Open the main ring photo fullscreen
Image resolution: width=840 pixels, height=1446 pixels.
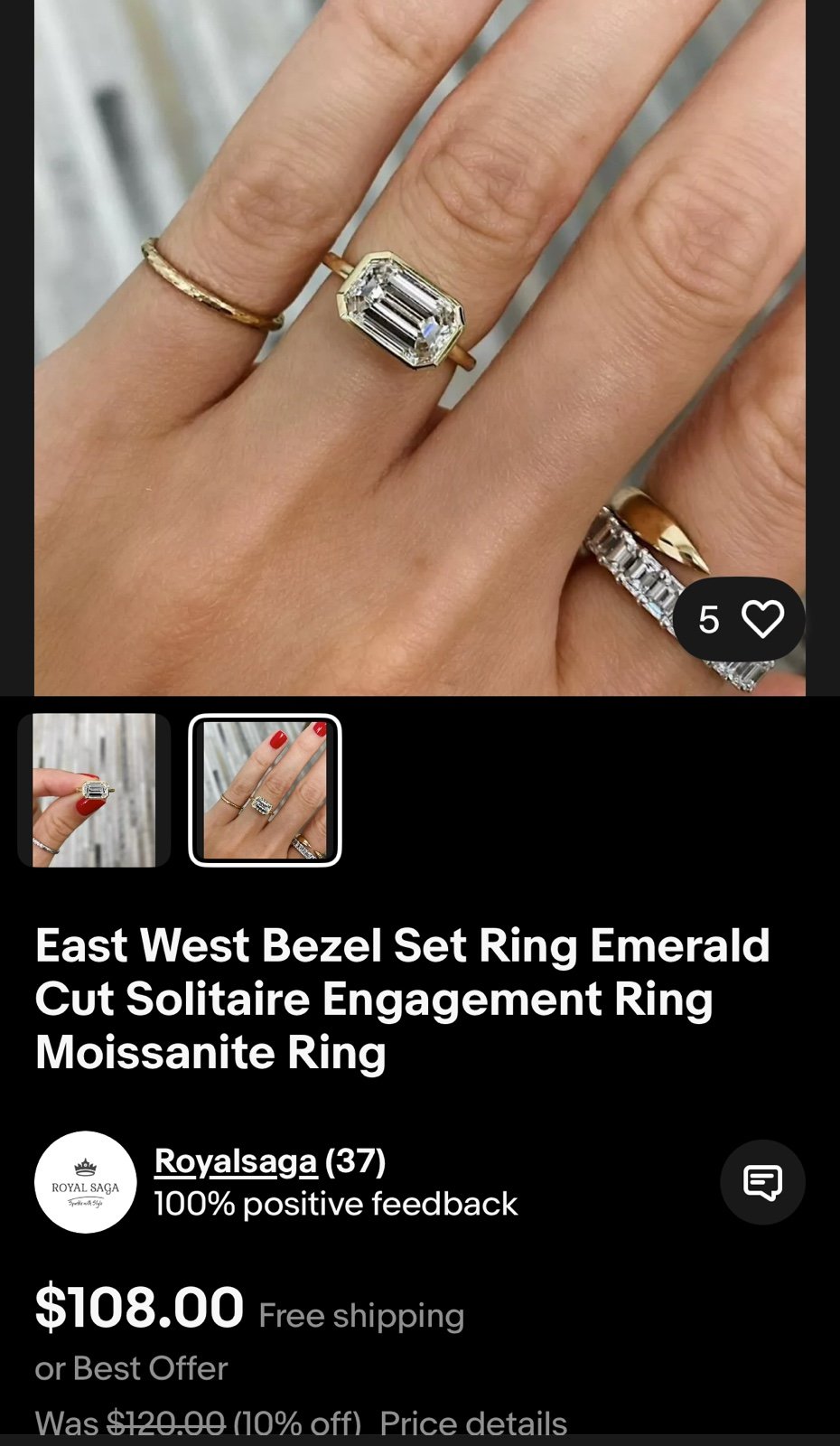(420, 348)
